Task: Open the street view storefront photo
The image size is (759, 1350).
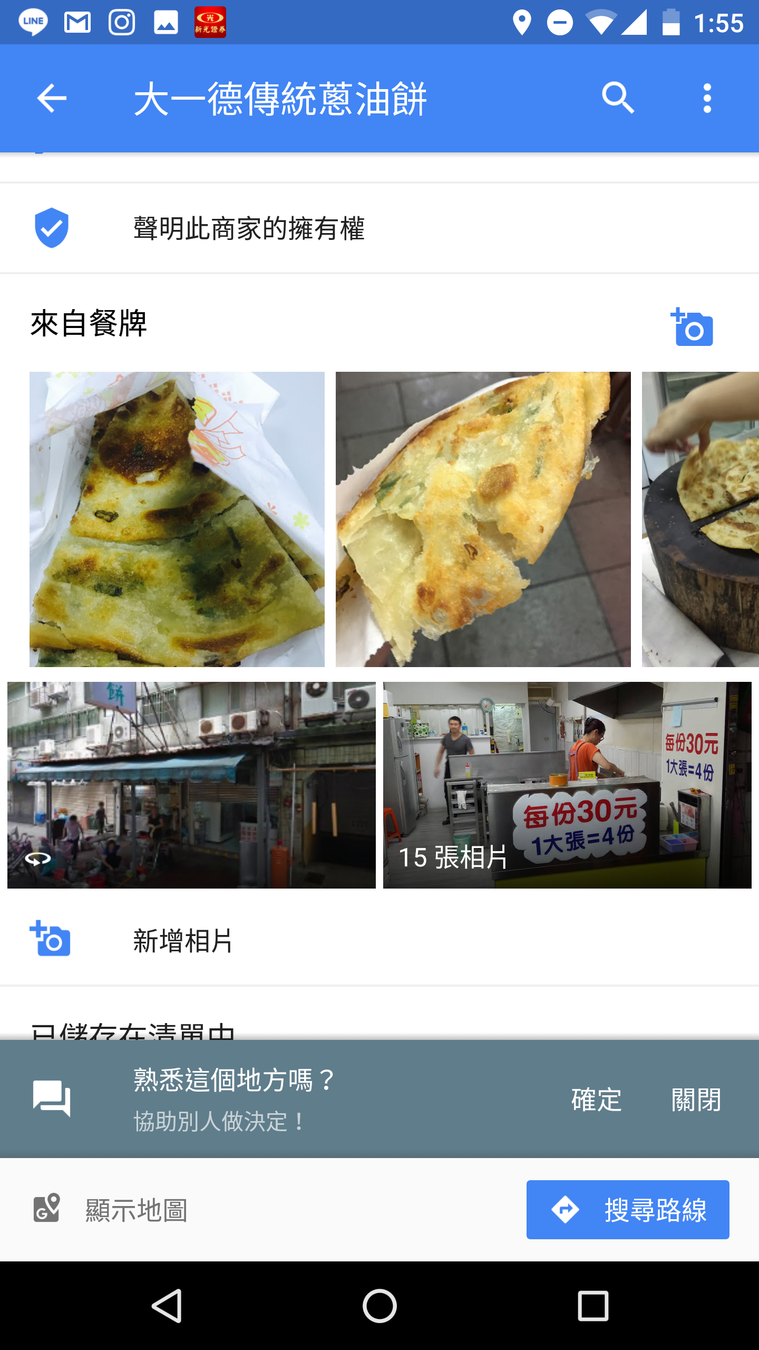Action: (x=191, y=785)
